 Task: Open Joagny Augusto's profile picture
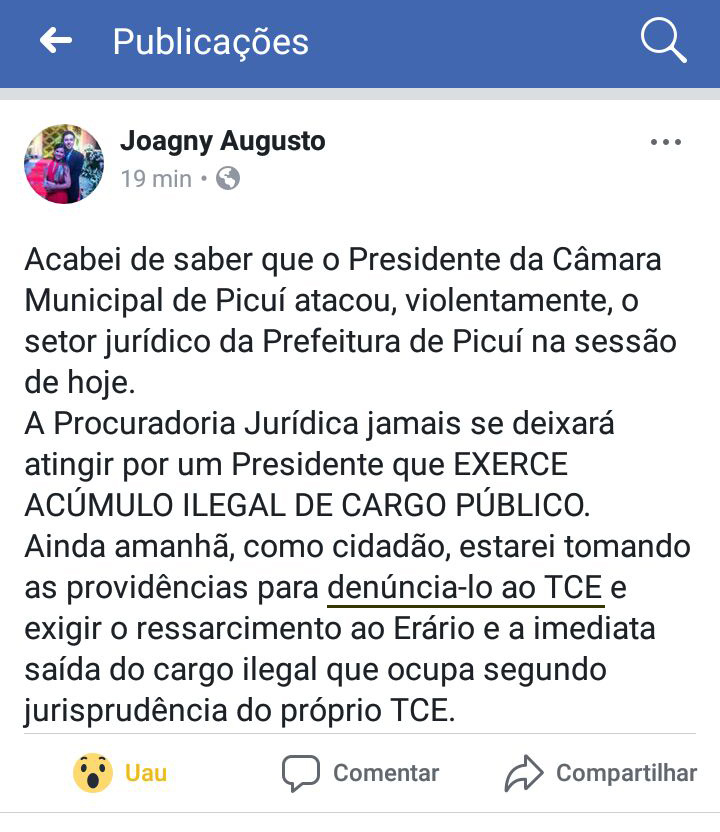pyautogui.click(x=64, y=164)
